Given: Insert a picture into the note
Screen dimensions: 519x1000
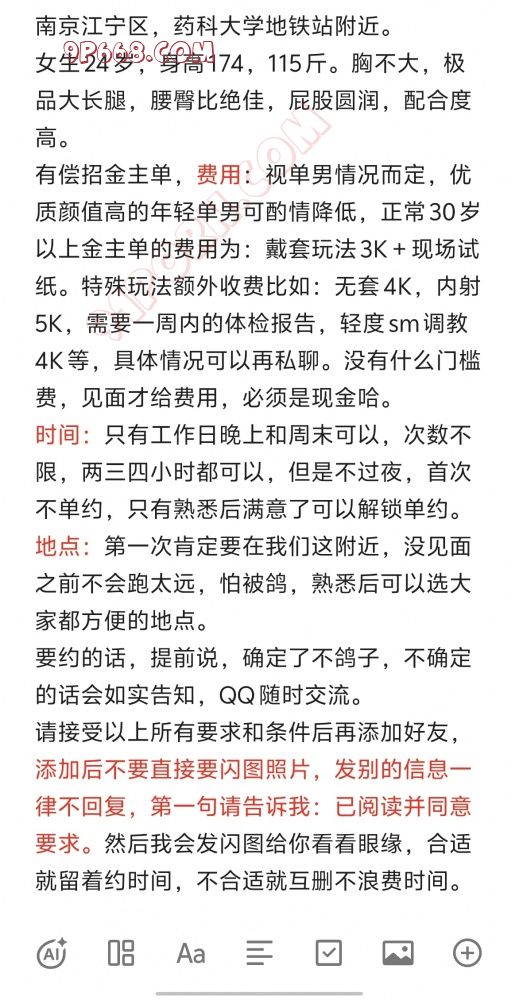Looking at the screenshot, I should (x=398, y=953).
